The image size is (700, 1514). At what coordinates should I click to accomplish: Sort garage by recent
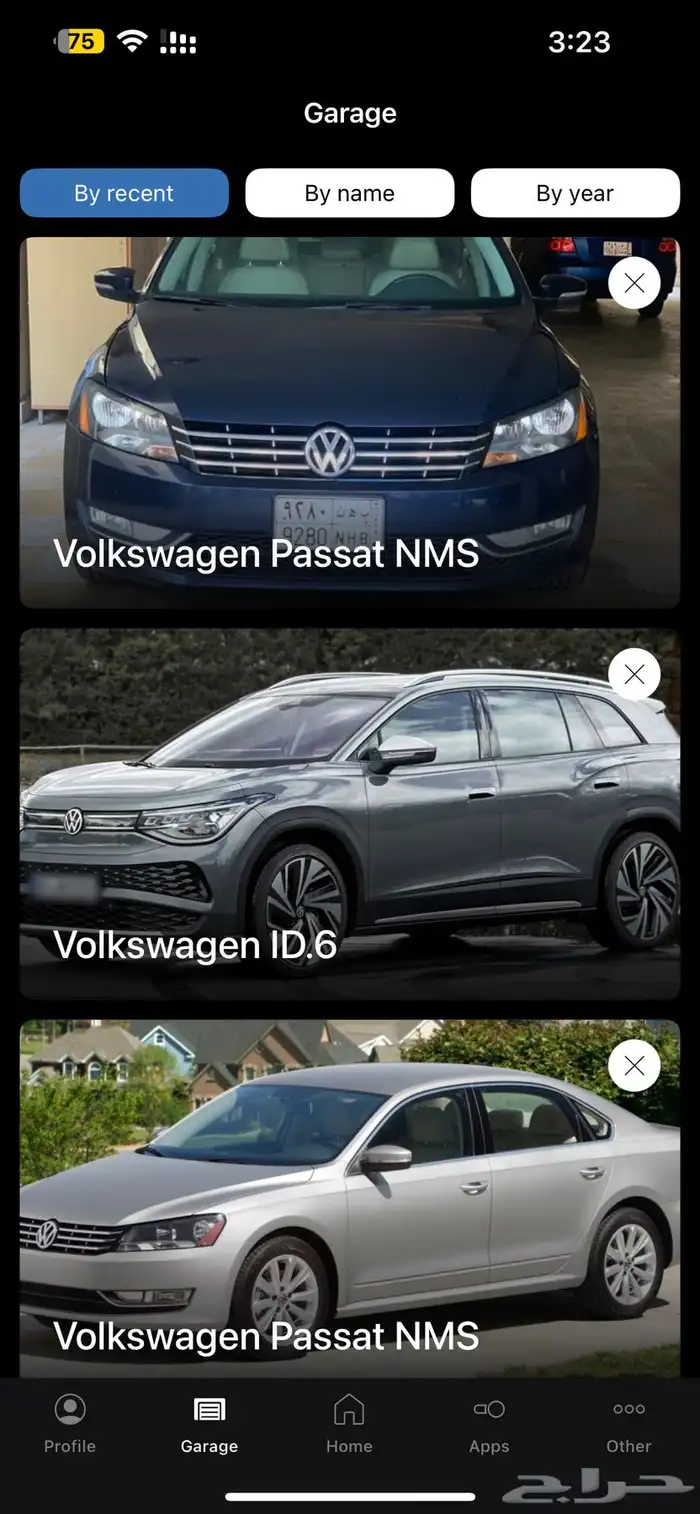(x=124, y=193)
